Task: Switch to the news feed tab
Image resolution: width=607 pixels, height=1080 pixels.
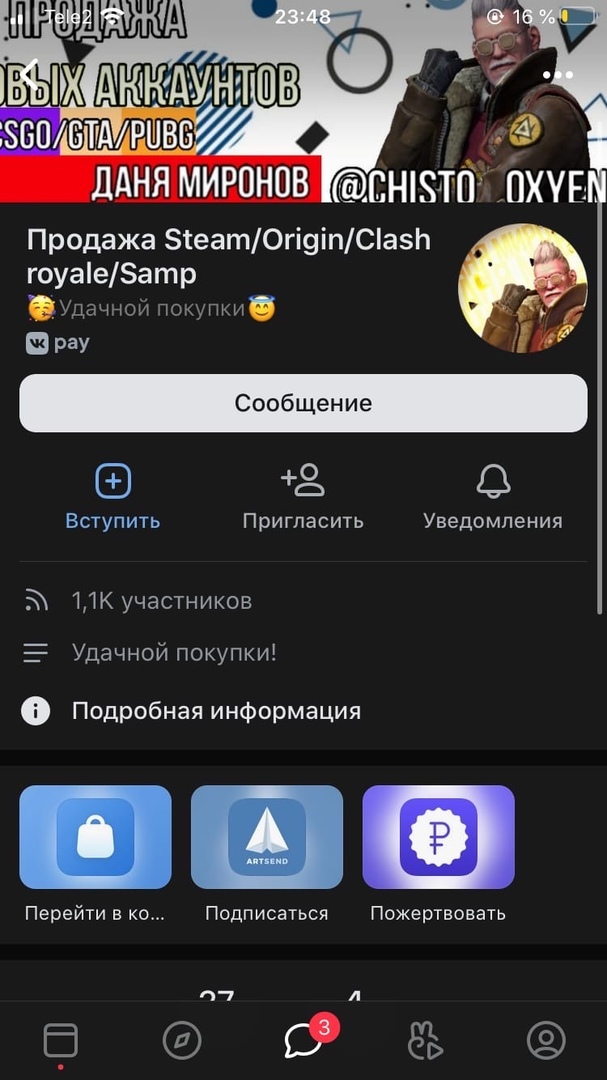Action: click(60, 1041)
